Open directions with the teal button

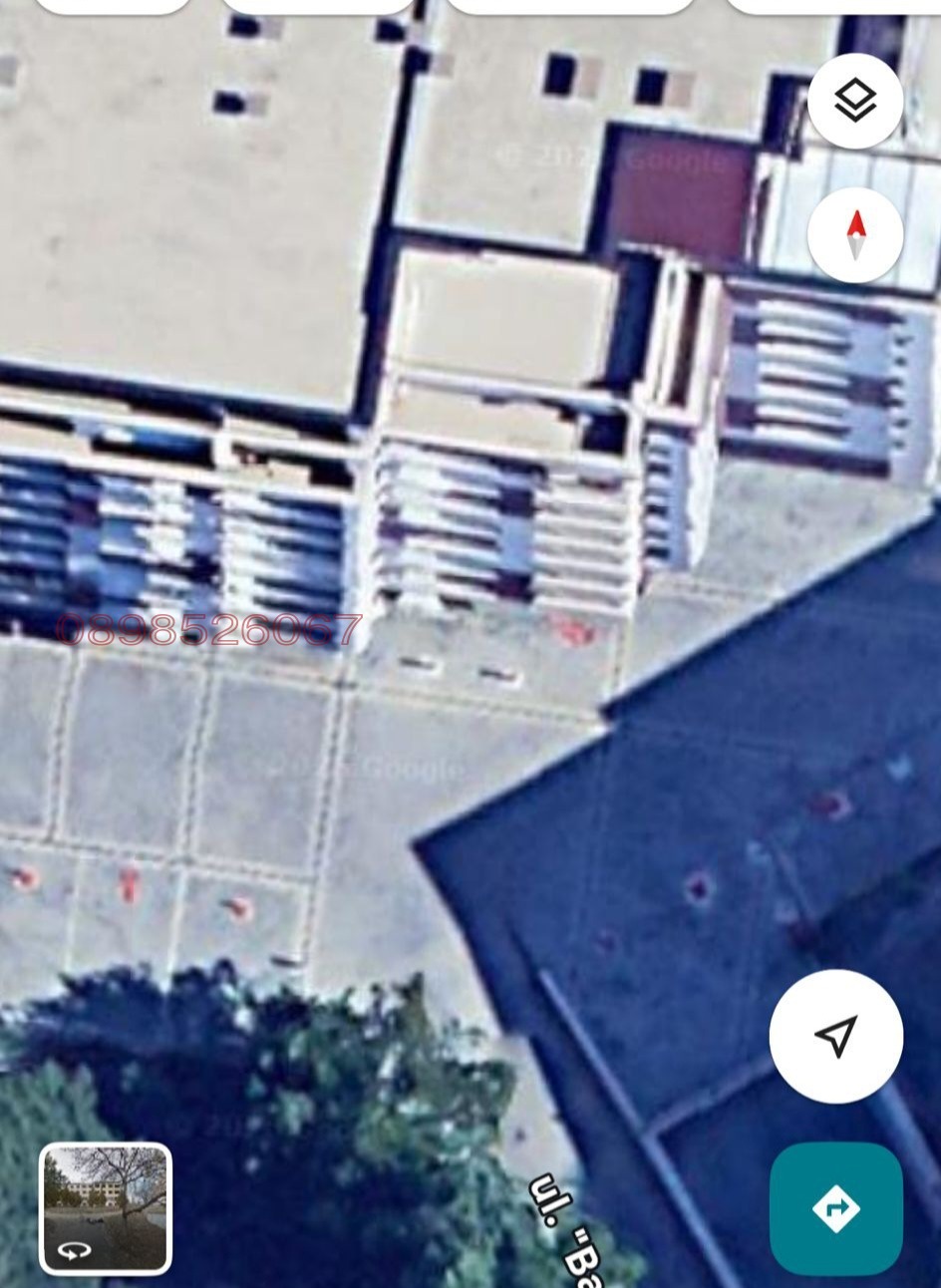pos(835,1208)
